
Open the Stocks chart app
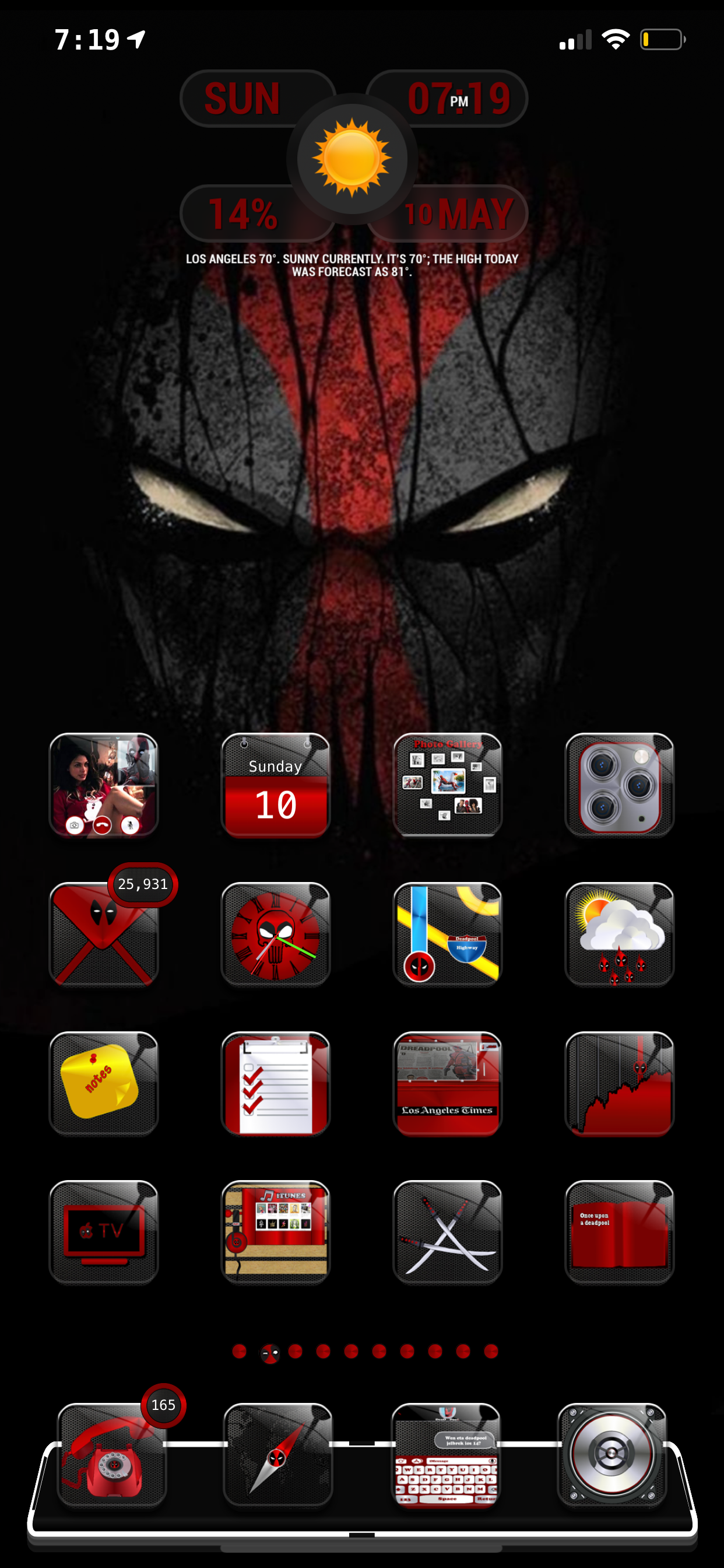point(619,1083)
